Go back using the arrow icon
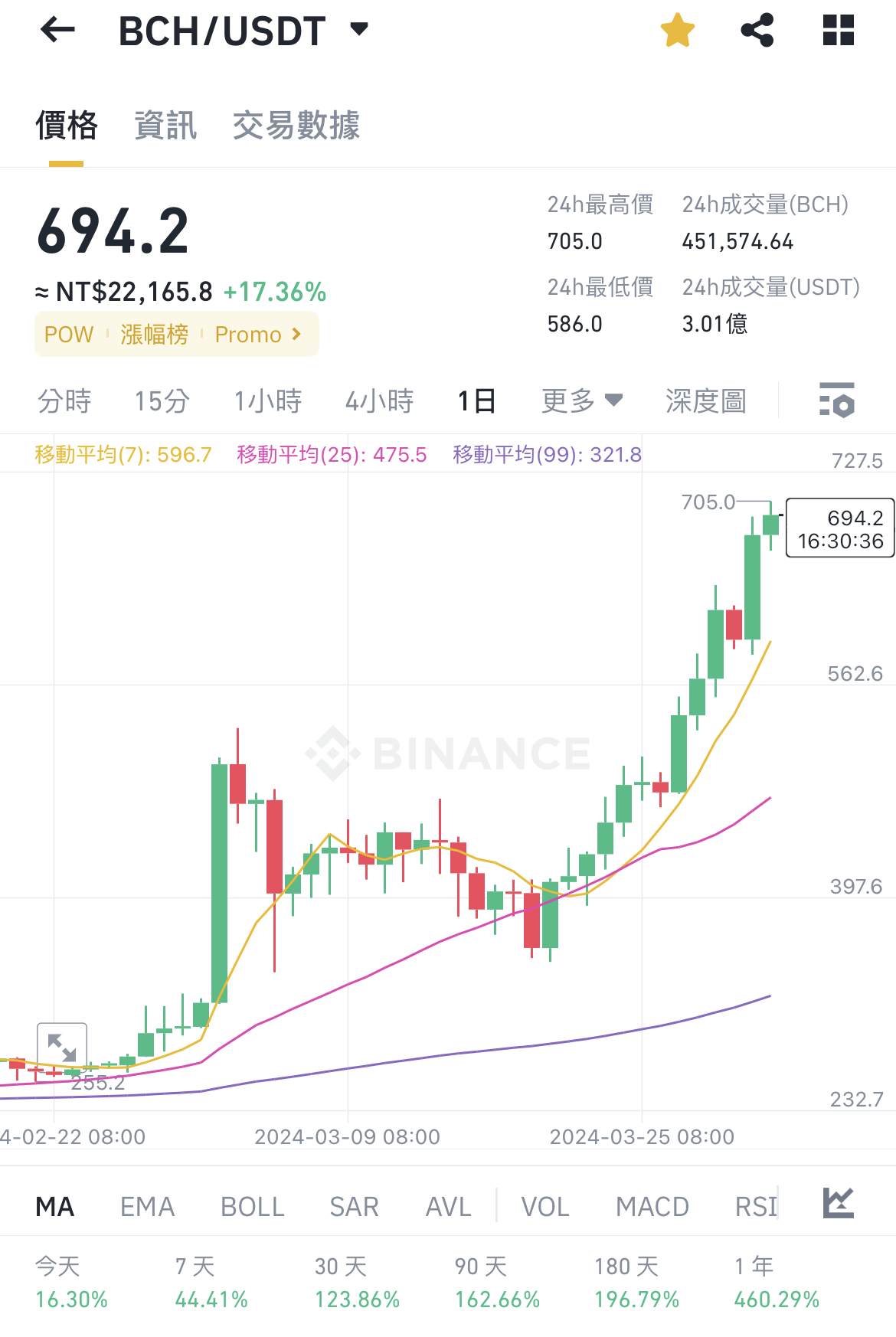 point(57,30)
